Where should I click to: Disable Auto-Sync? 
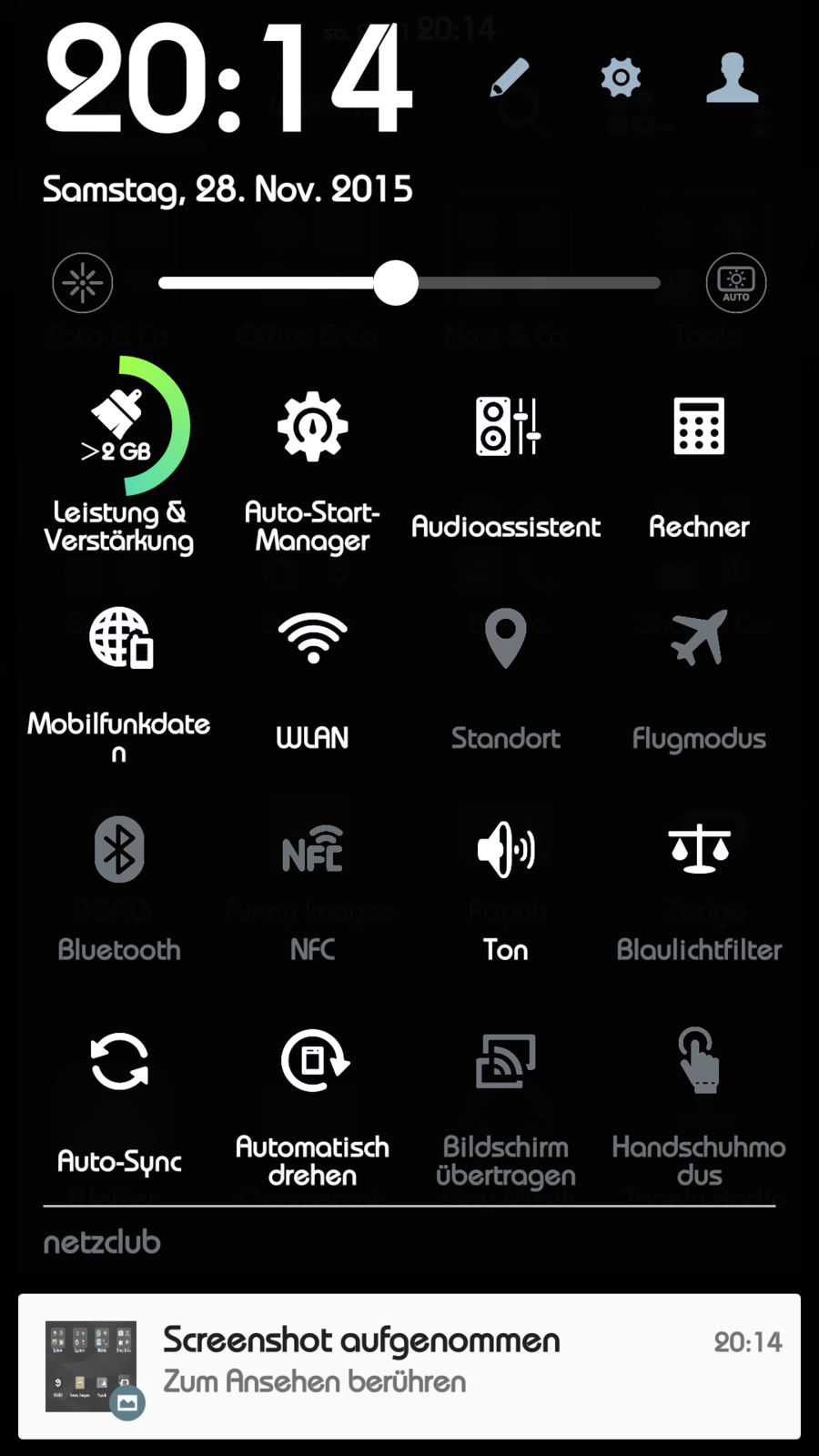(119, 1092)
